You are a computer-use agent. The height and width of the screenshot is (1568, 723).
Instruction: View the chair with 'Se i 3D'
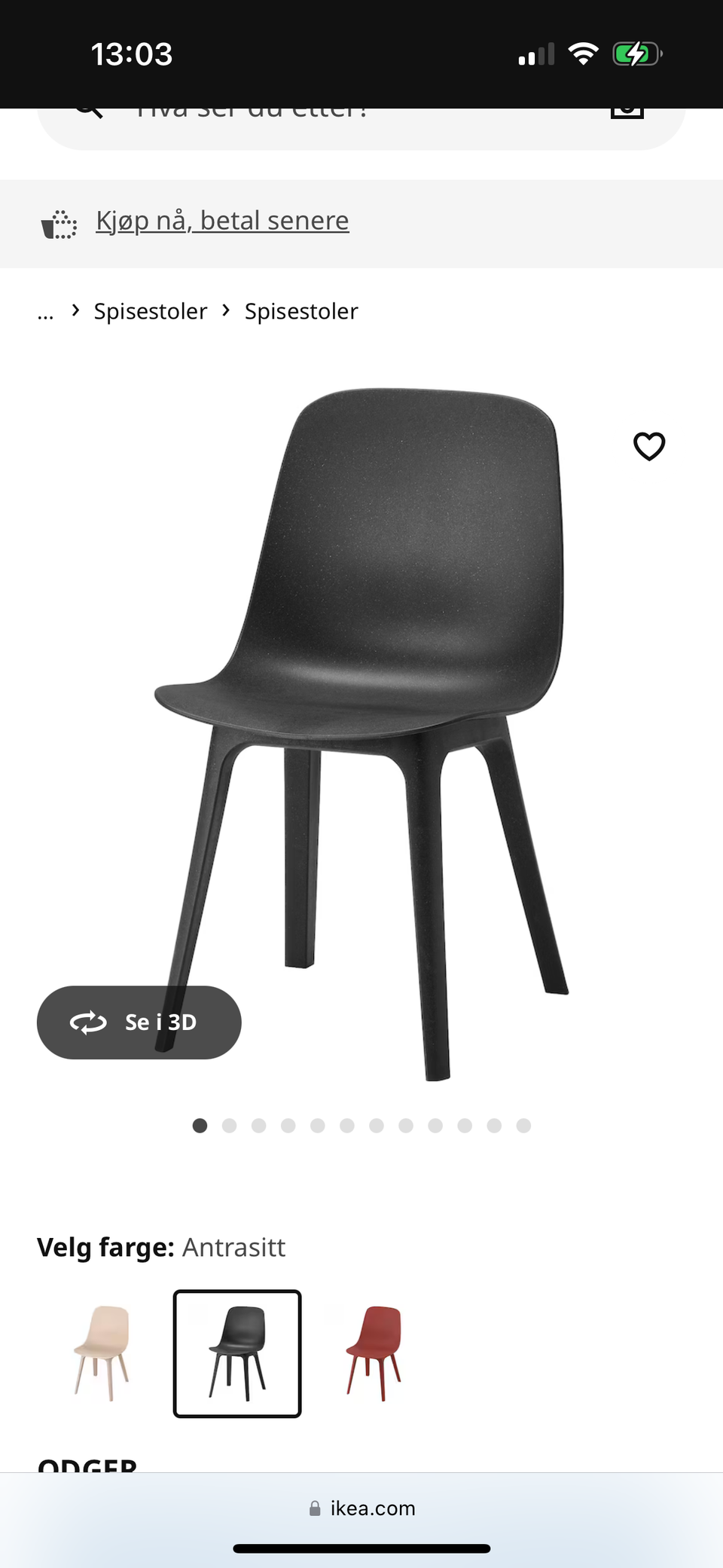(139, 1022)
